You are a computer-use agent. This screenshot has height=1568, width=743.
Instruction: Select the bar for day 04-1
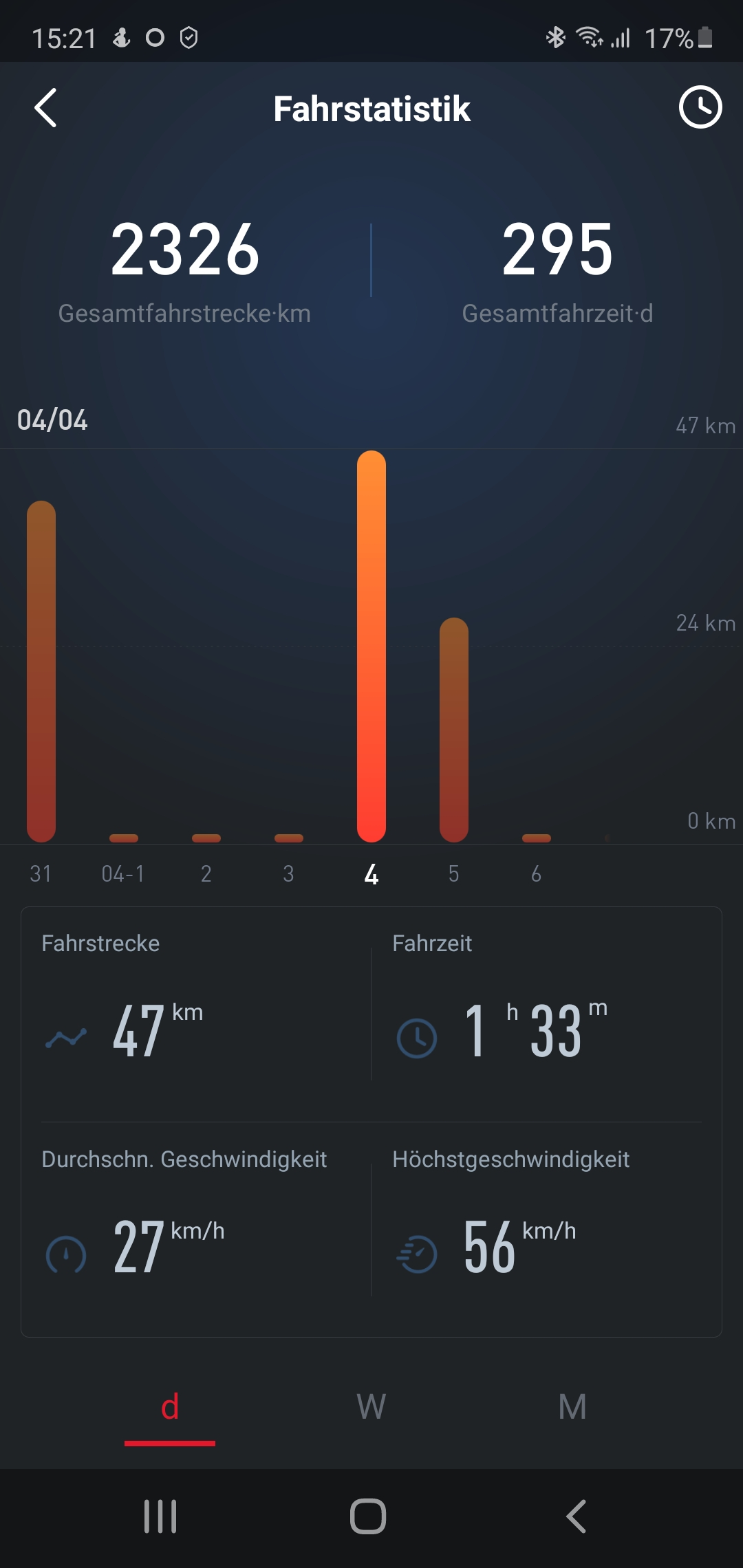tap(124, 838)
